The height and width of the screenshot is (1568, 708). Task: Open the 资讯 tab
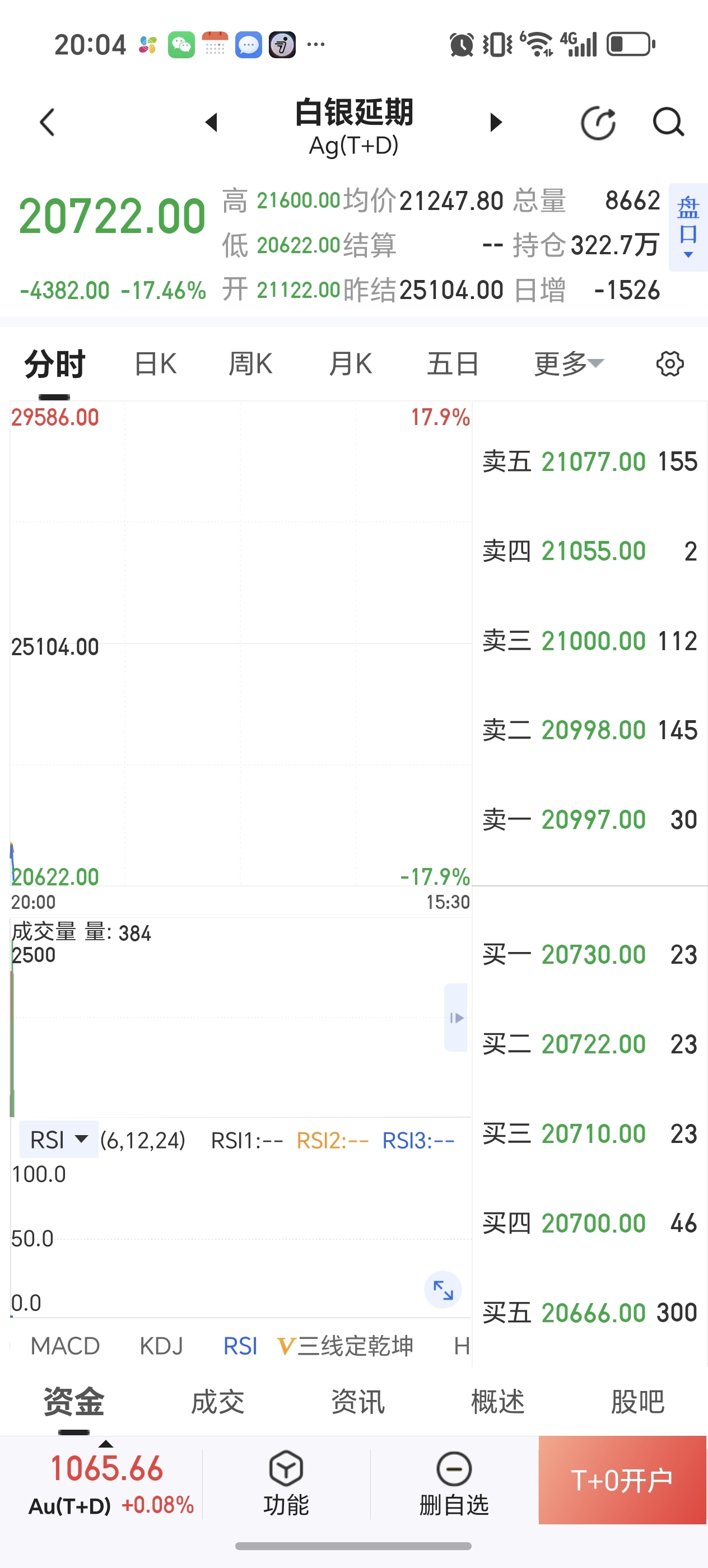point(357,1402)
